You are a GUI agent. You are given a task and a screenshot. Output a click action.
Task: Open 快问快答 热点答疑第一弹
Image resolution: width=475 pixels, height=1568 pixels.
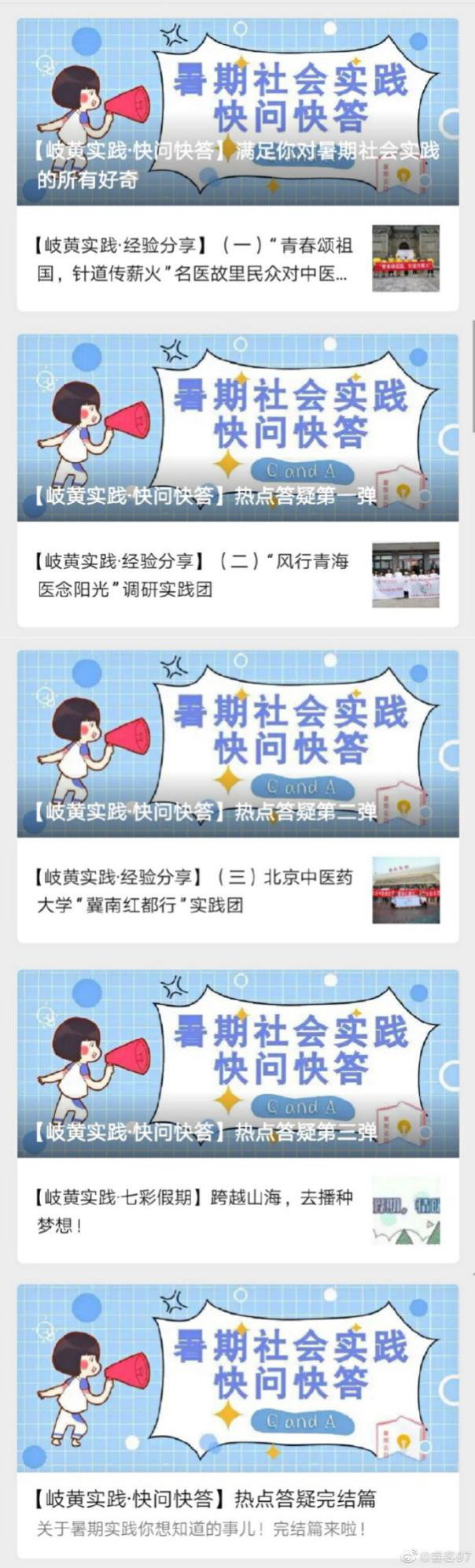click(x=237, y=427)
